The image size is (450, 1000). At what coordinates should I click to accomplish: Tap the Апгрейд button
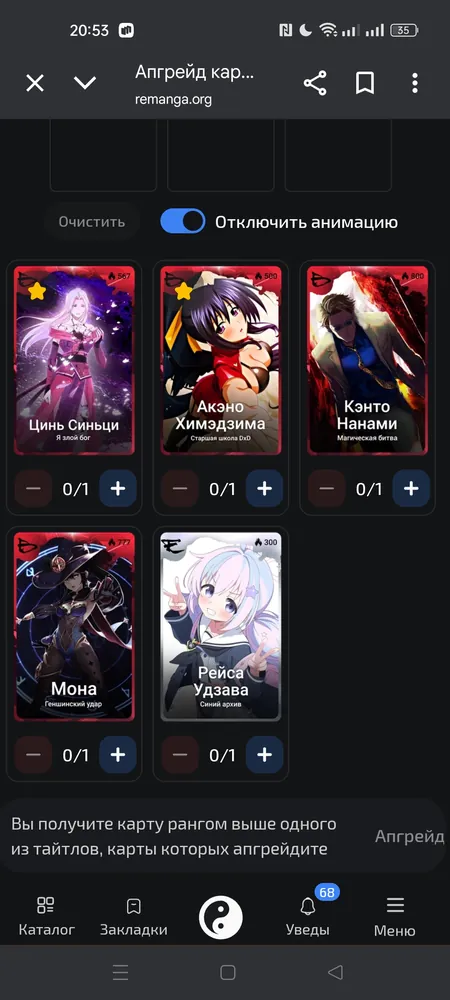409,836
